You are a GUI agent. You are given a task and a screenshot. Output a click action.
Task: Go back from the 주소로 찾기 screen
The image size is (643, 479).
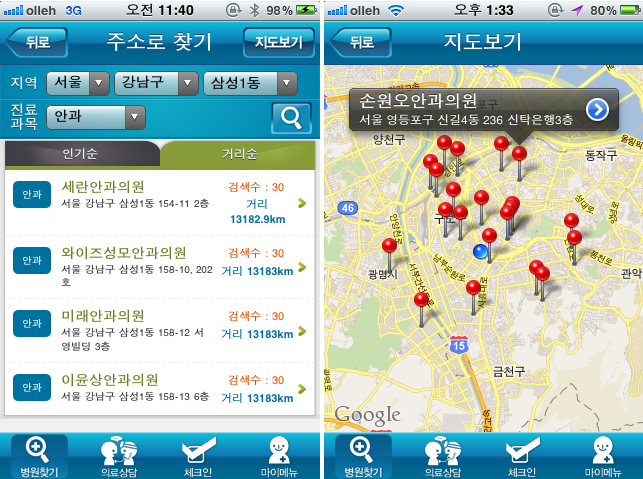37,43
